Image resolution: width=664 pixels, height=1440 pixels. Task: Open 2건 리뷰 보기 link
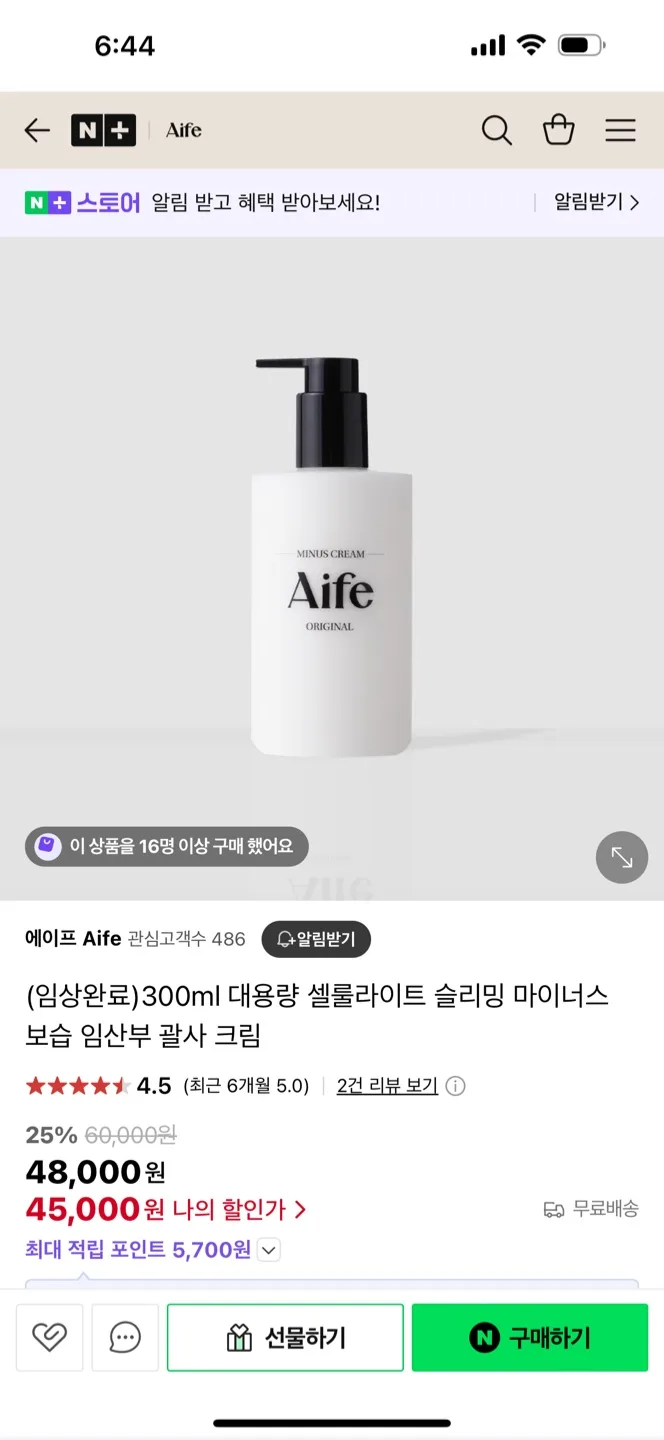tap(387, 1085)
